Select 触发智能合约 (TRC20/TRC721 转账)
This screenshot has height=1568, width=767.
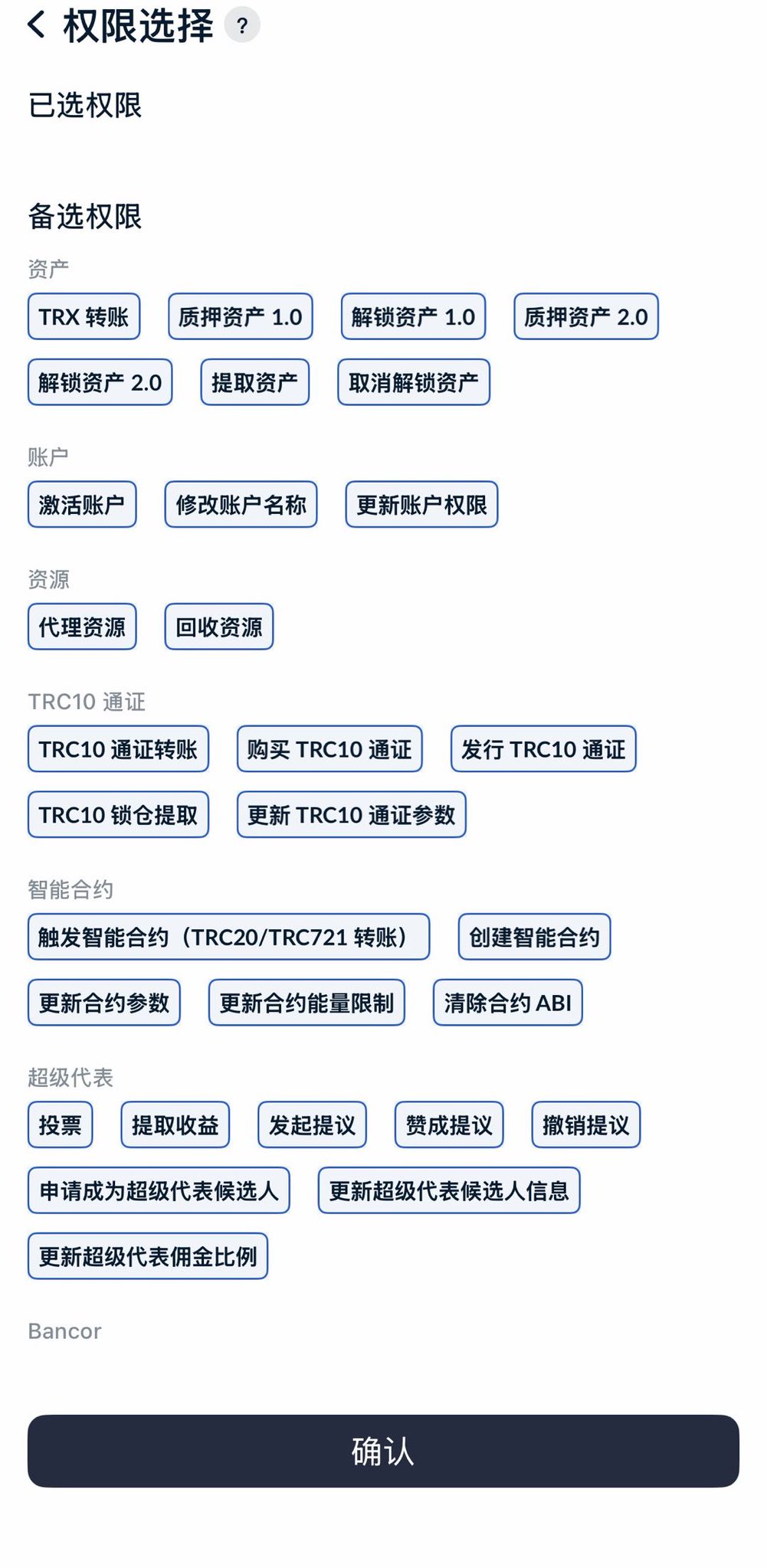coord(229,937)
